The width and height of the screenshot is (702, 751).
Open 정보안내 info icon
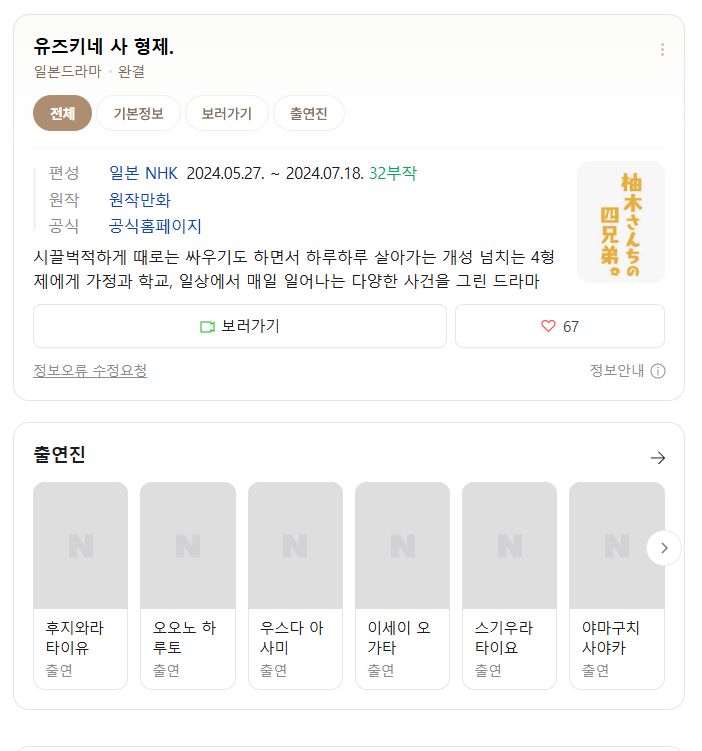coord(657,371)
